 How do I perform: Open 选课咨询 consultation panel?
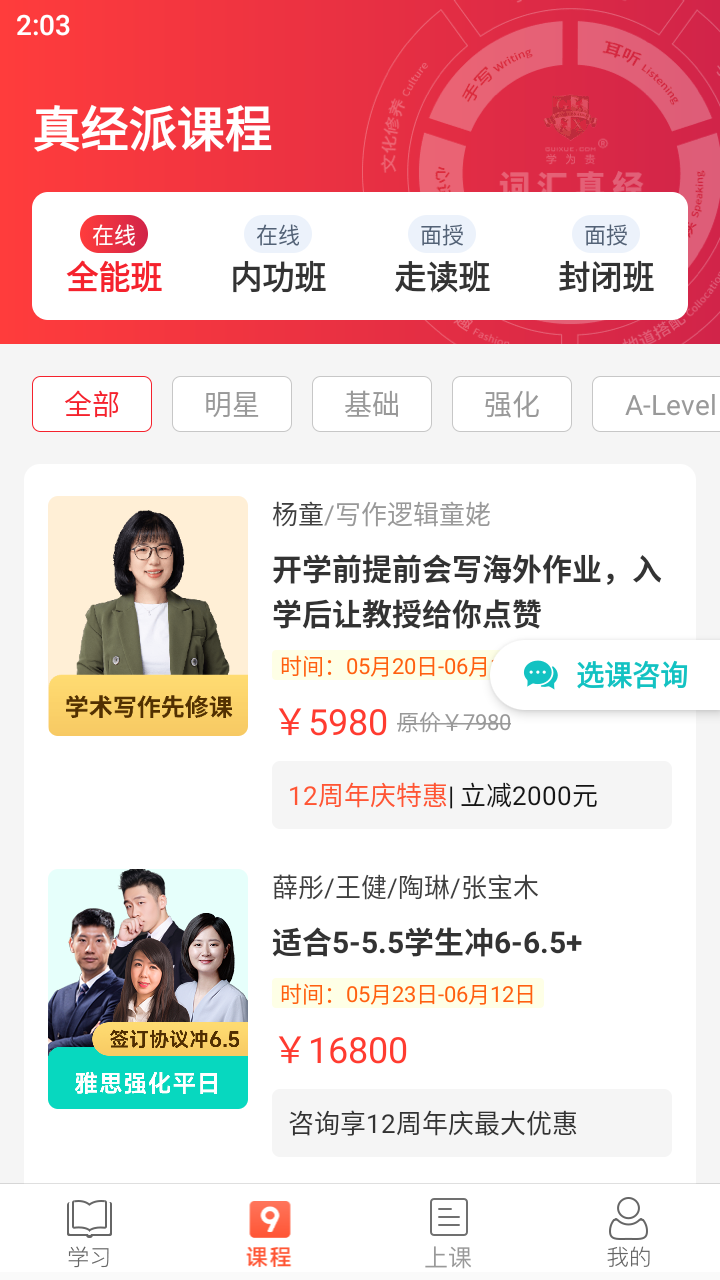pos(612,675)
